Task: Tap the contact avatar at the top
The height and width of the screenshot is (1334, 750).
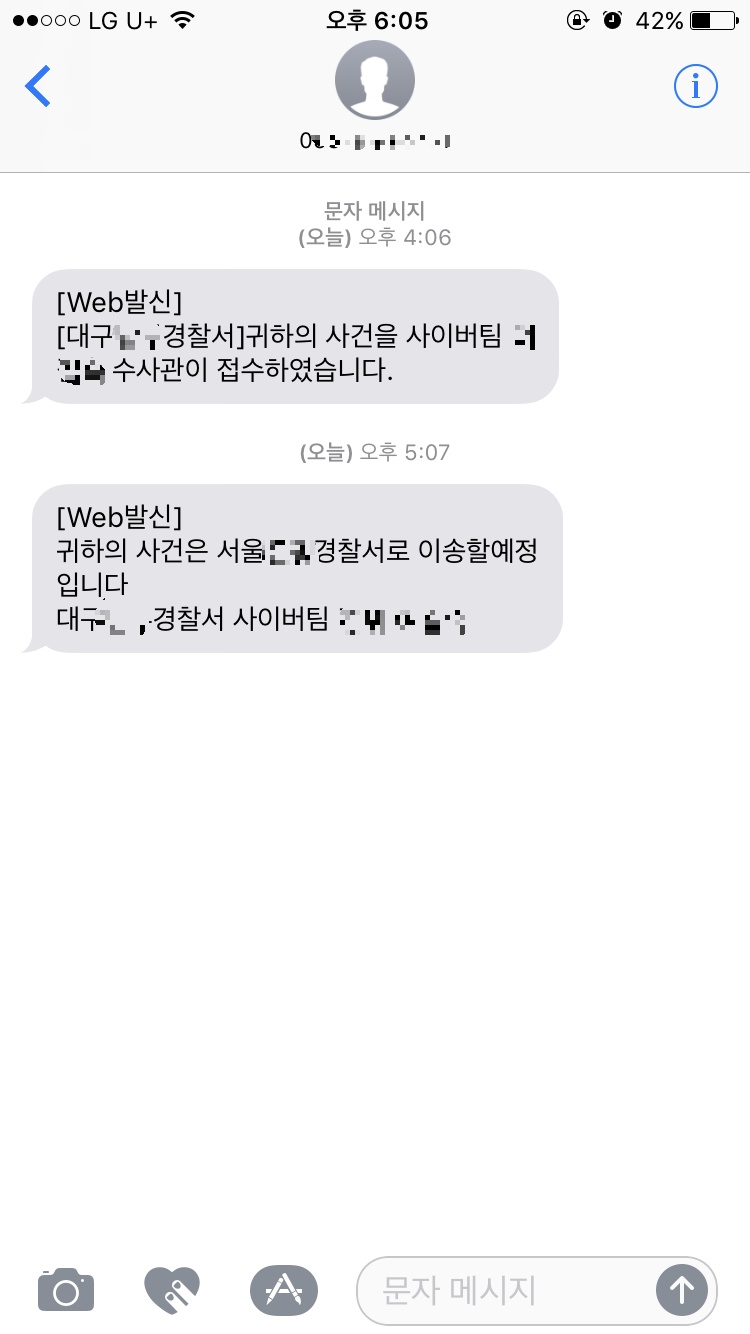Action: click(375, 79)
